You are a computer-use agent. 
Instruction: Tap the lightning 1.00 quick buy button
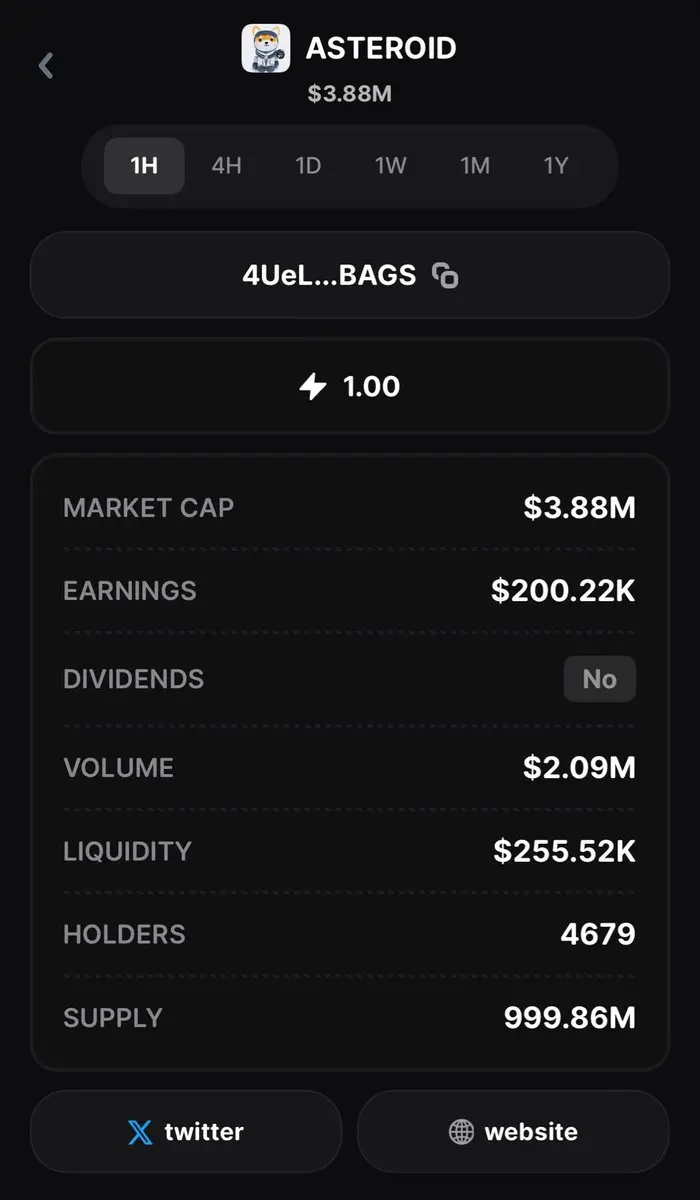click(x=350, y=387)
